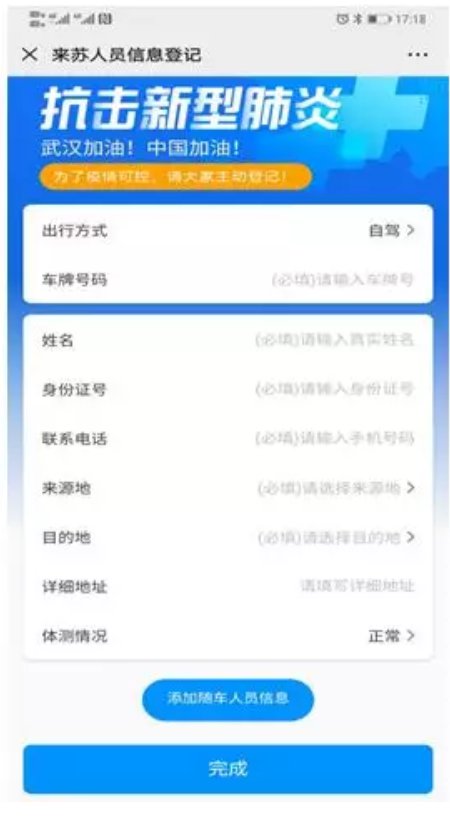Submit the form with 完成
Image resolution: width=450 pixels, height=823 pixels.
228,769
